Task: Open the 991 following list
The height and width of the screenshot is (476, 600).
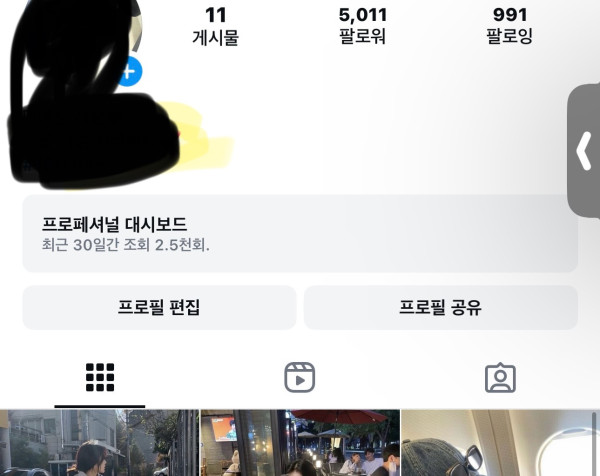Action: click(510, 26)
